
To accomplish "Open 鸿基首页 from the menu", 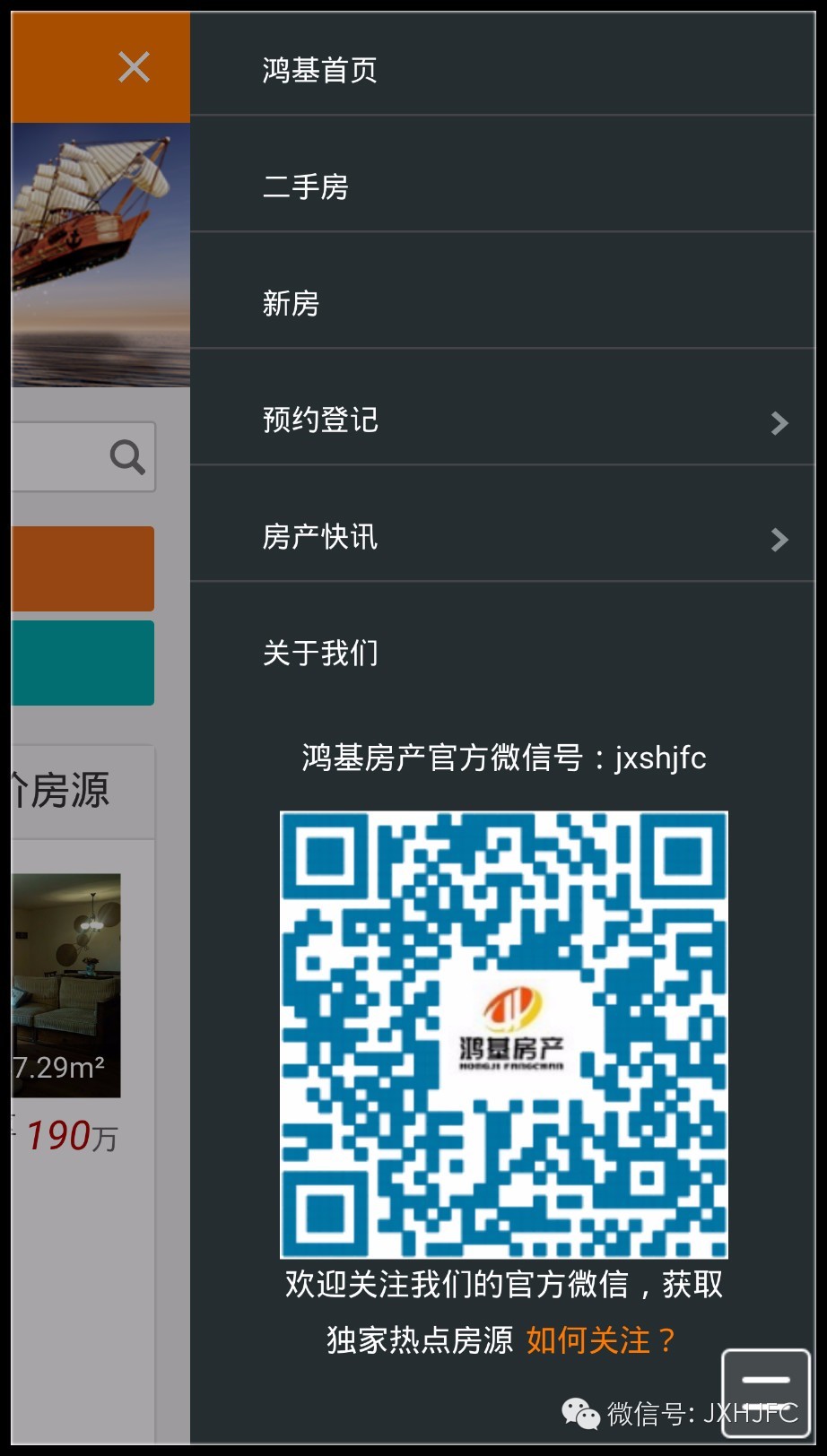I will (x=319, y=70).
